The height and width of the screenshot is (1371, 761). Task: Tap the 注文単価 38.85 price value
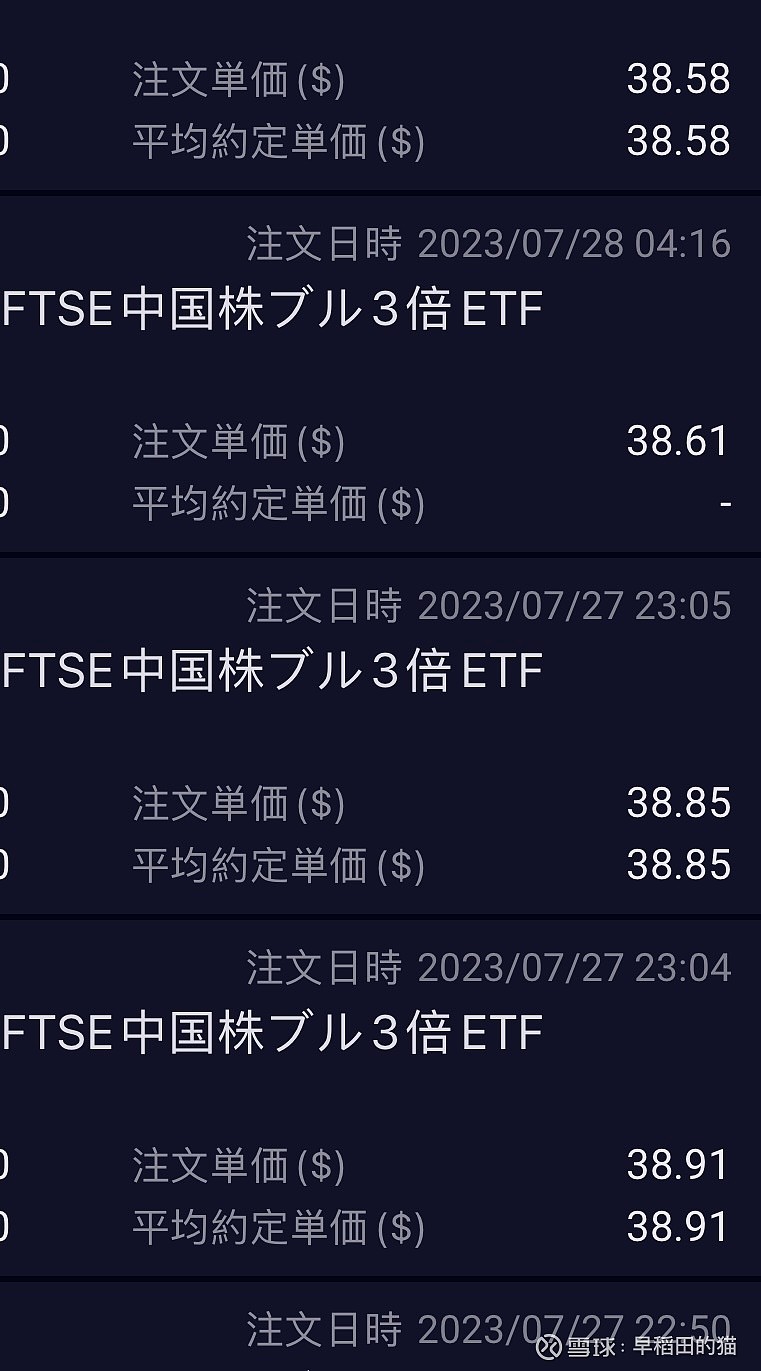pos(678,802)
